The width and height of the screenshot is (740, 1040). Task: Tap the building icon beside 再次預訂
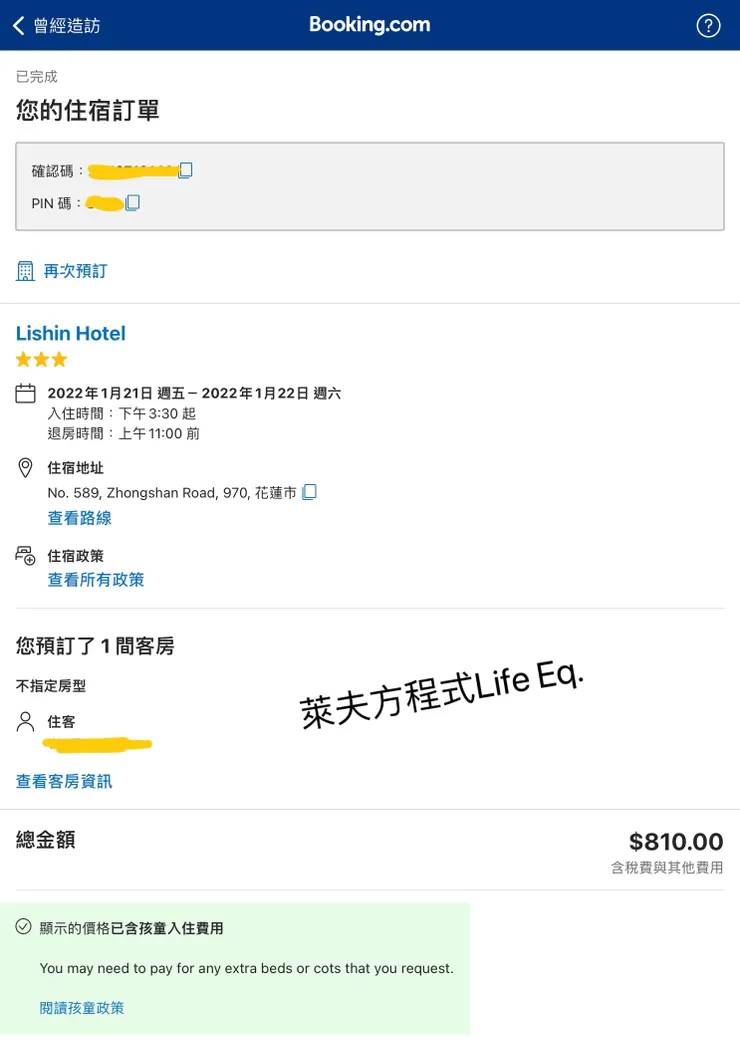pos(22,270)
